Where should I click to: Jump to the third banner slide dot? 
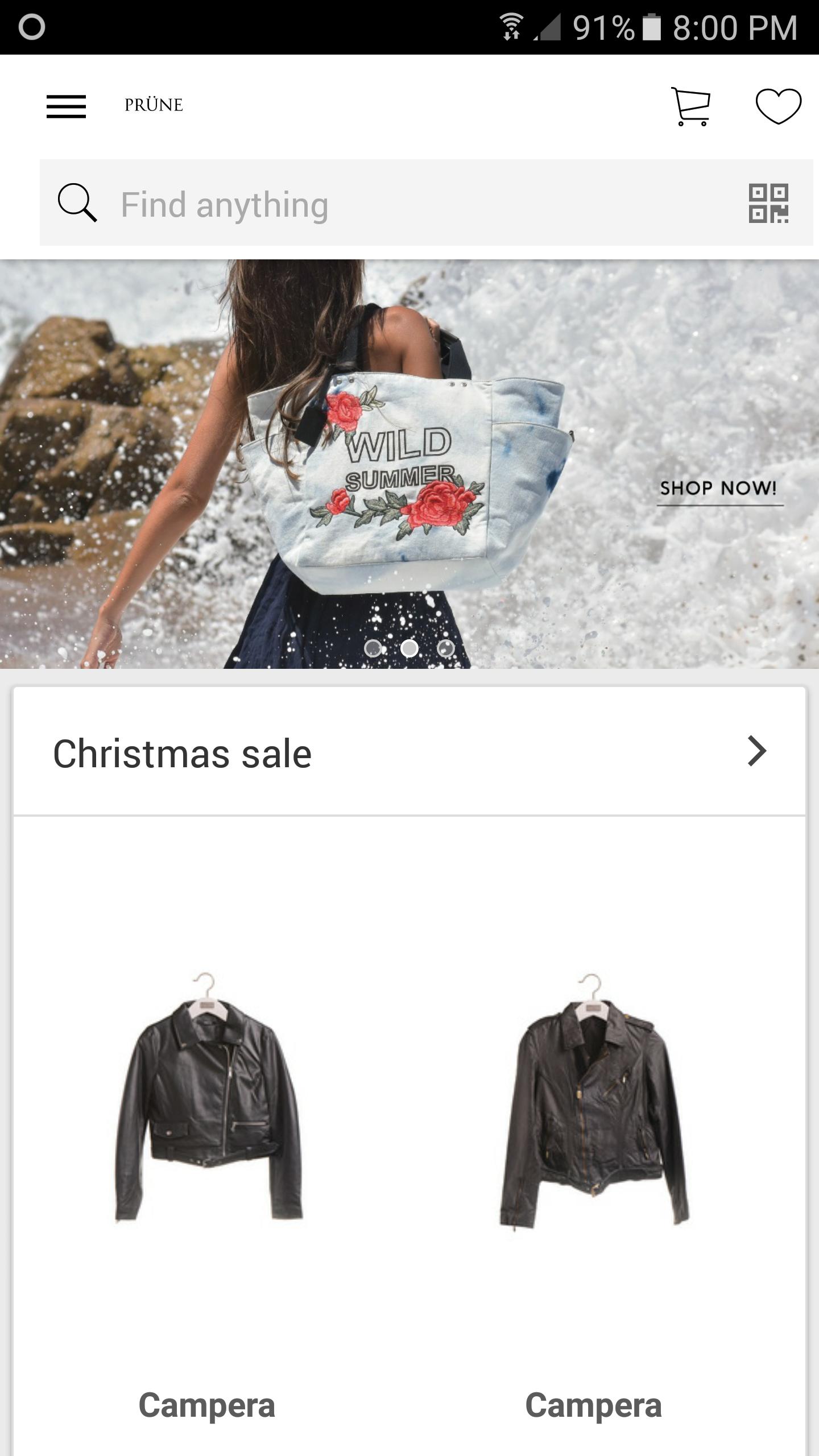[x=445, y=648]
